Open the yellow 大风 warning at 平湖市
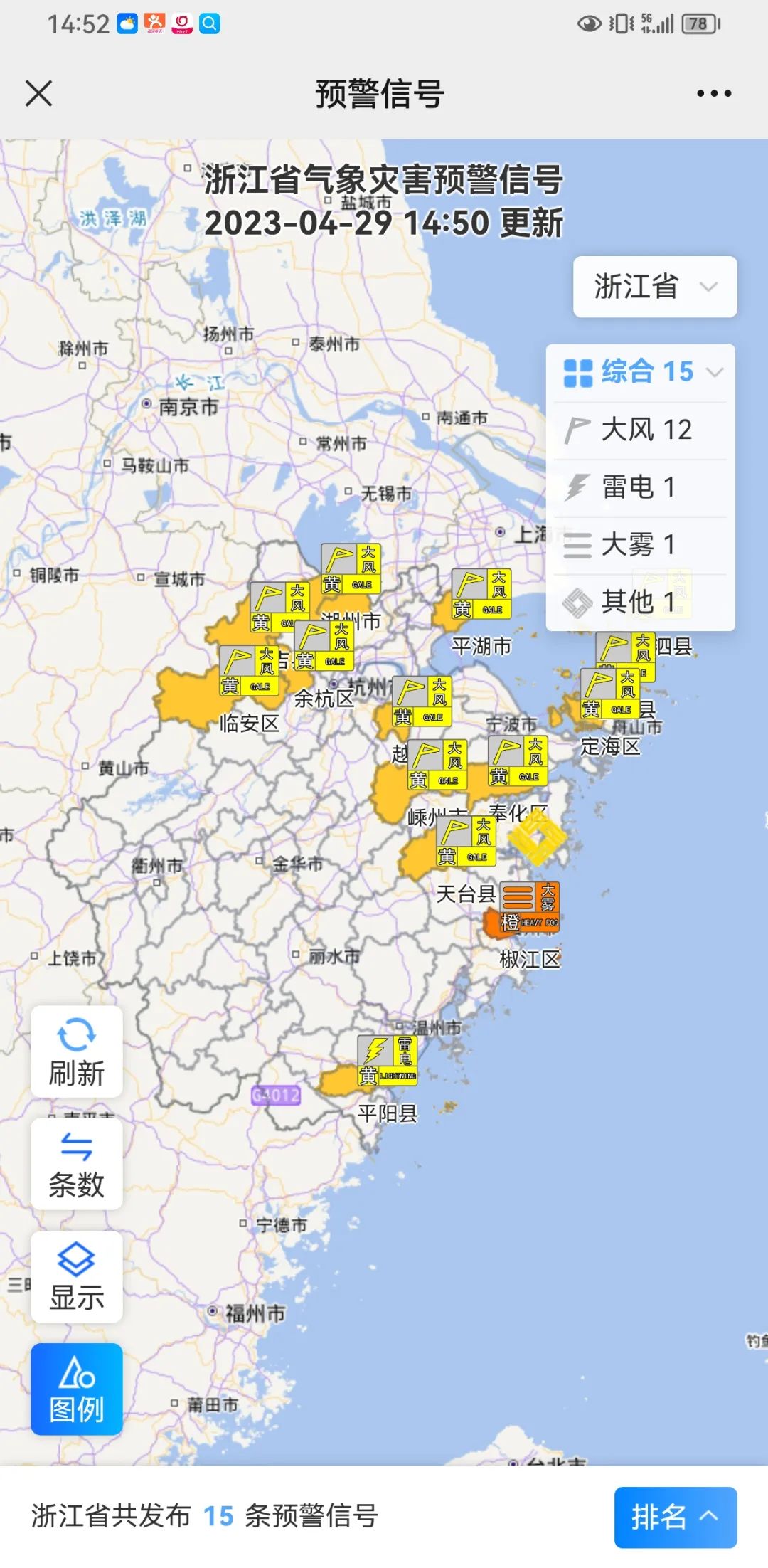 click(x=481, y=593)
